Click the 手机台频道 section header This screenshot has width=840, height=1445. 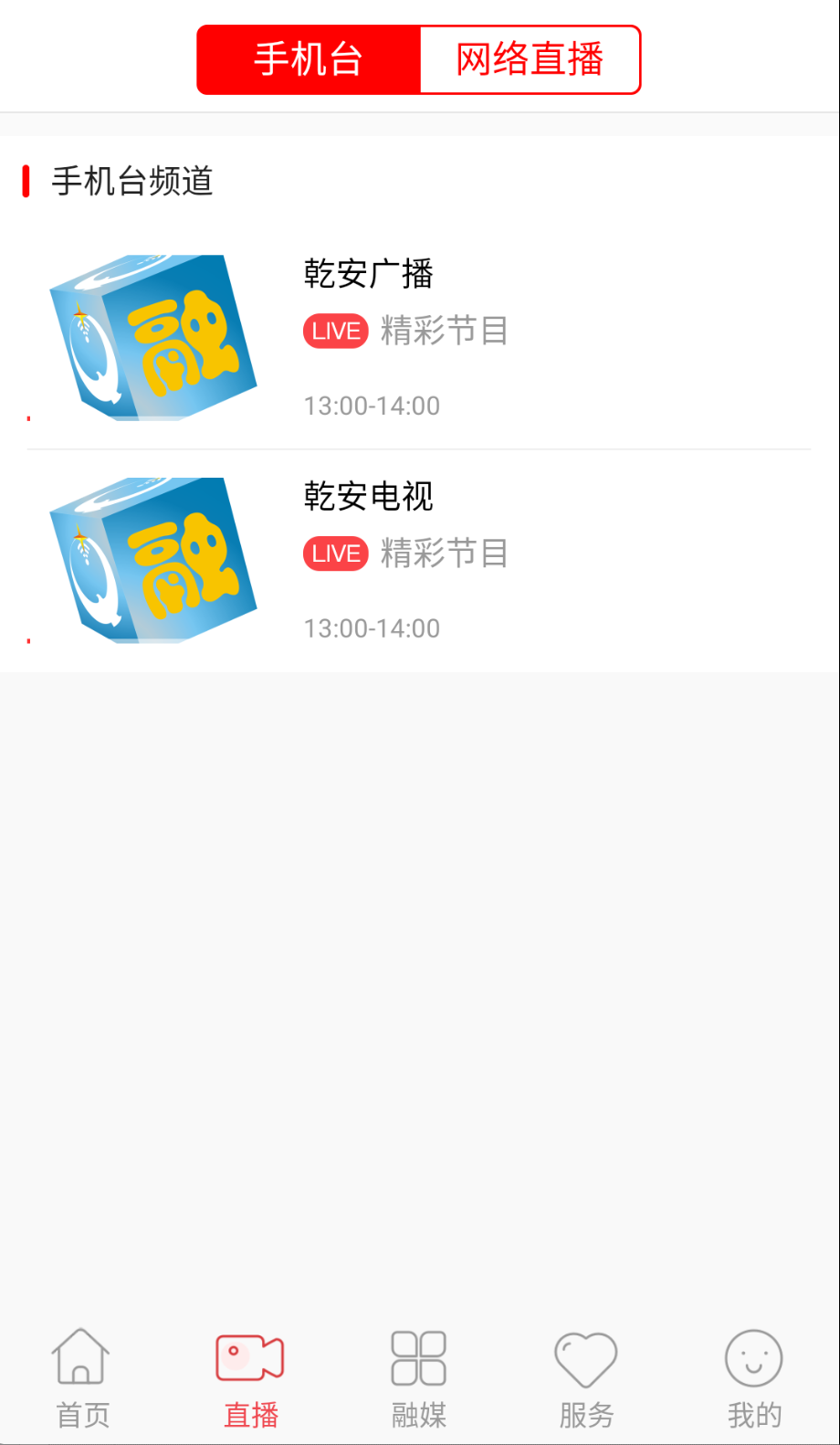[132, 182]
